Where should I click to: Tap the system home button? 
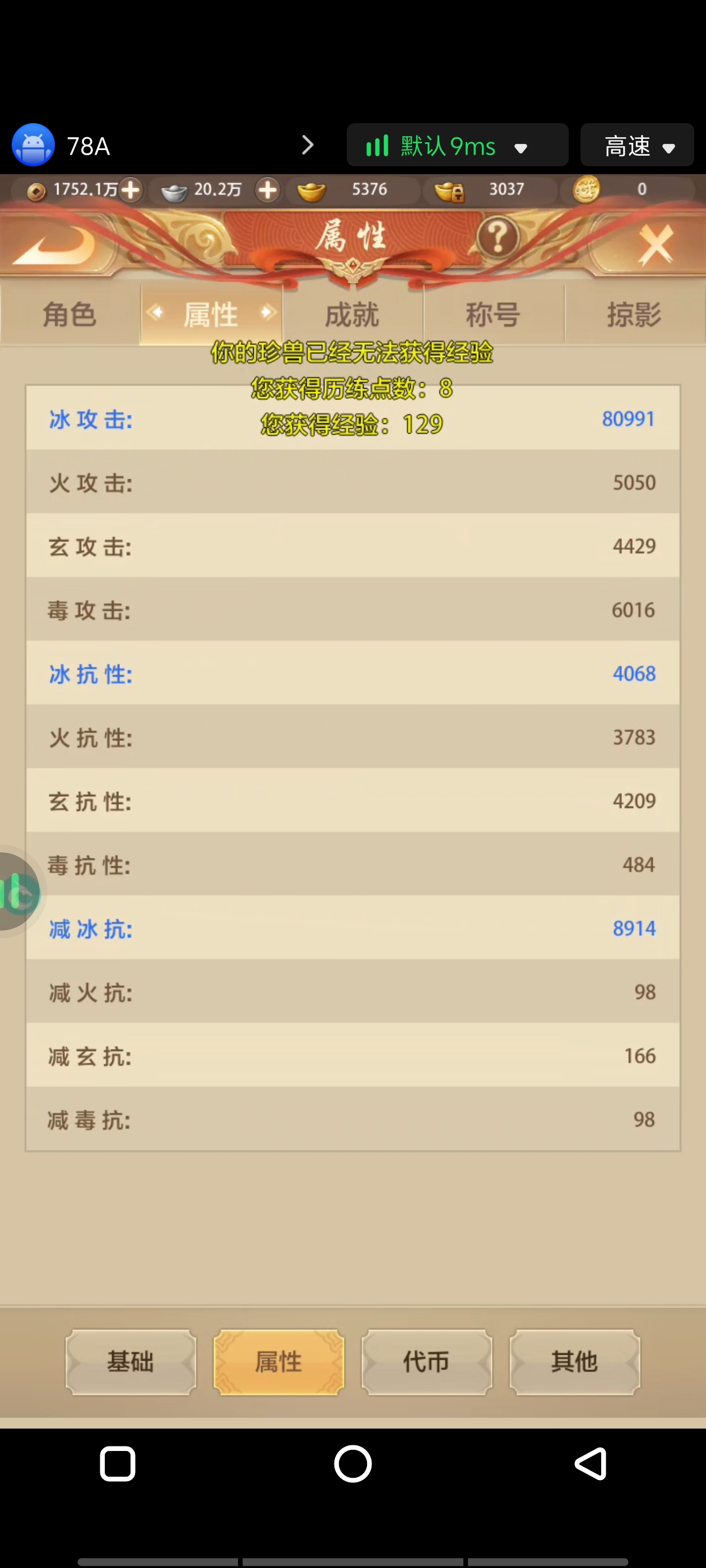coord(352,1463)
